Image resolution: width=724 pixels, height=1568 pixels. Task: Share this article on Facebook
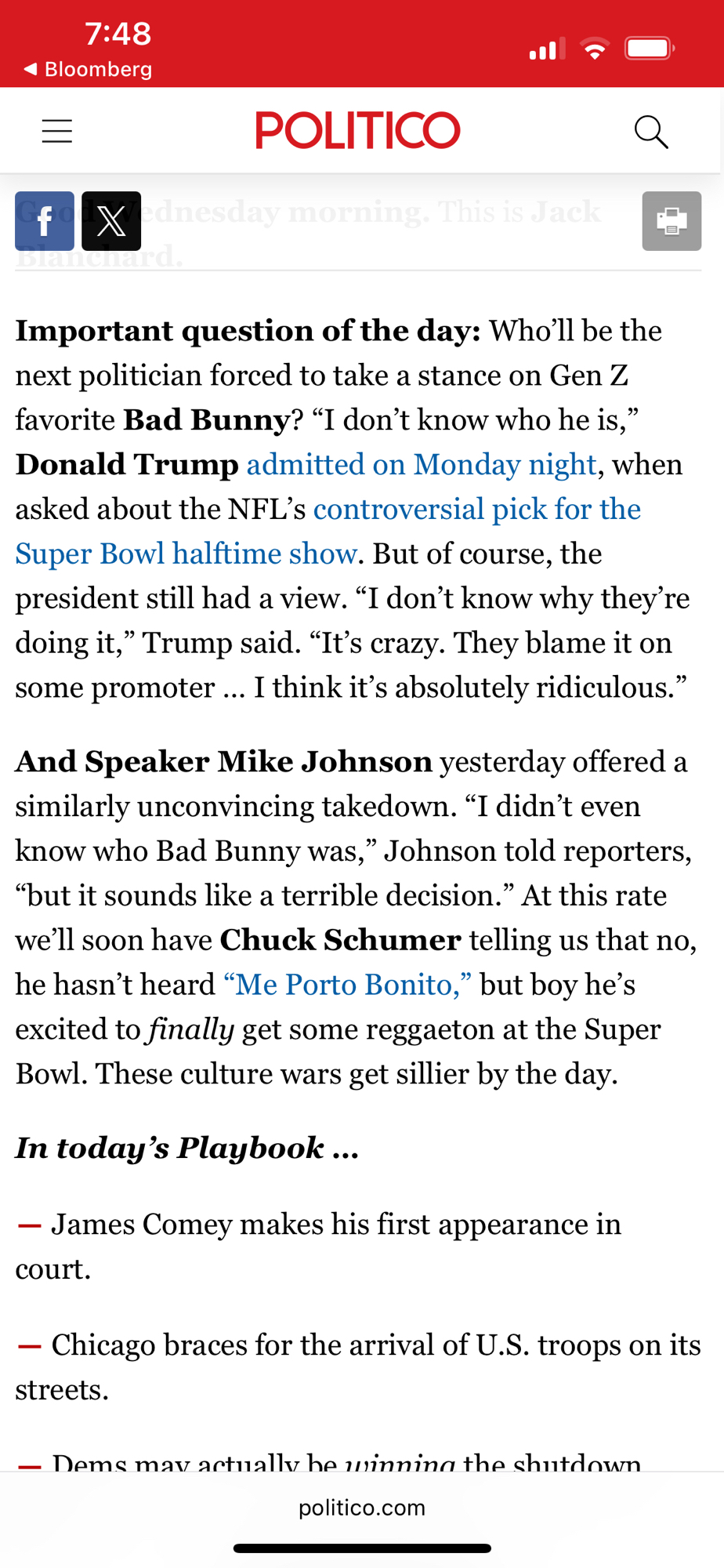(45, 221)
